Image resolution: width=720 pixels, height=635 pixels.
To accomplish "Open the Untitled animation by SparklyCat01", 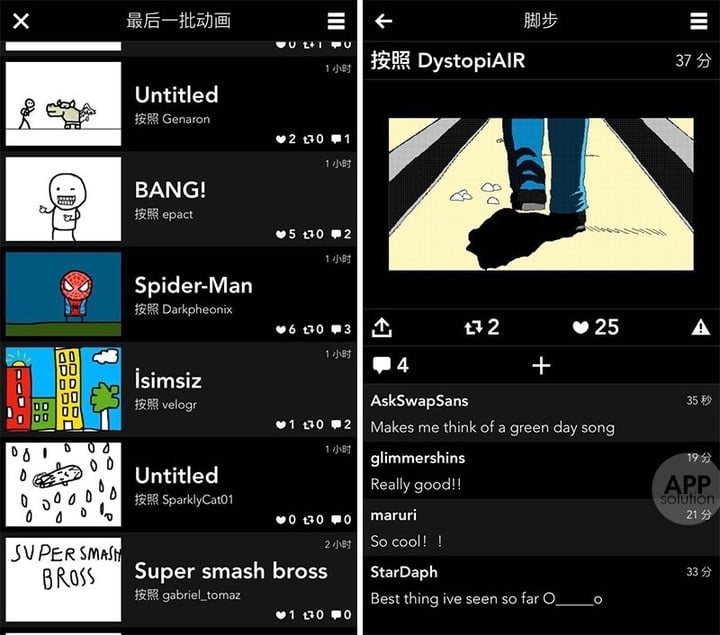I will click(180, 485).
